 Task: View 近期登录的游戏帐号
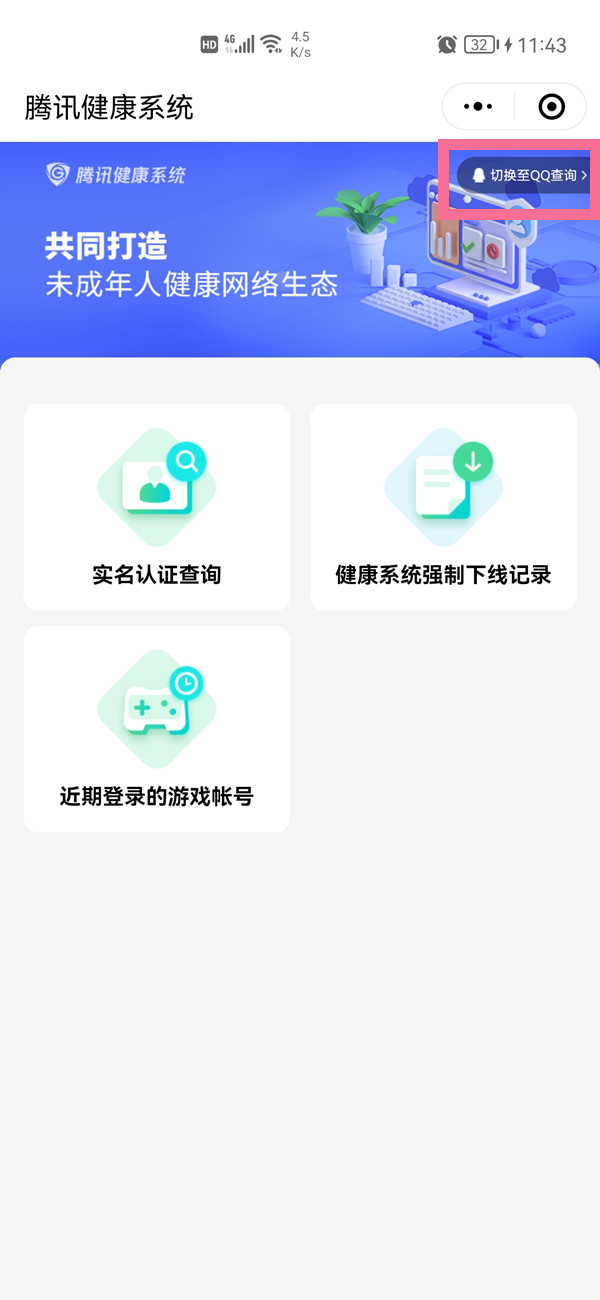[157, 729]
